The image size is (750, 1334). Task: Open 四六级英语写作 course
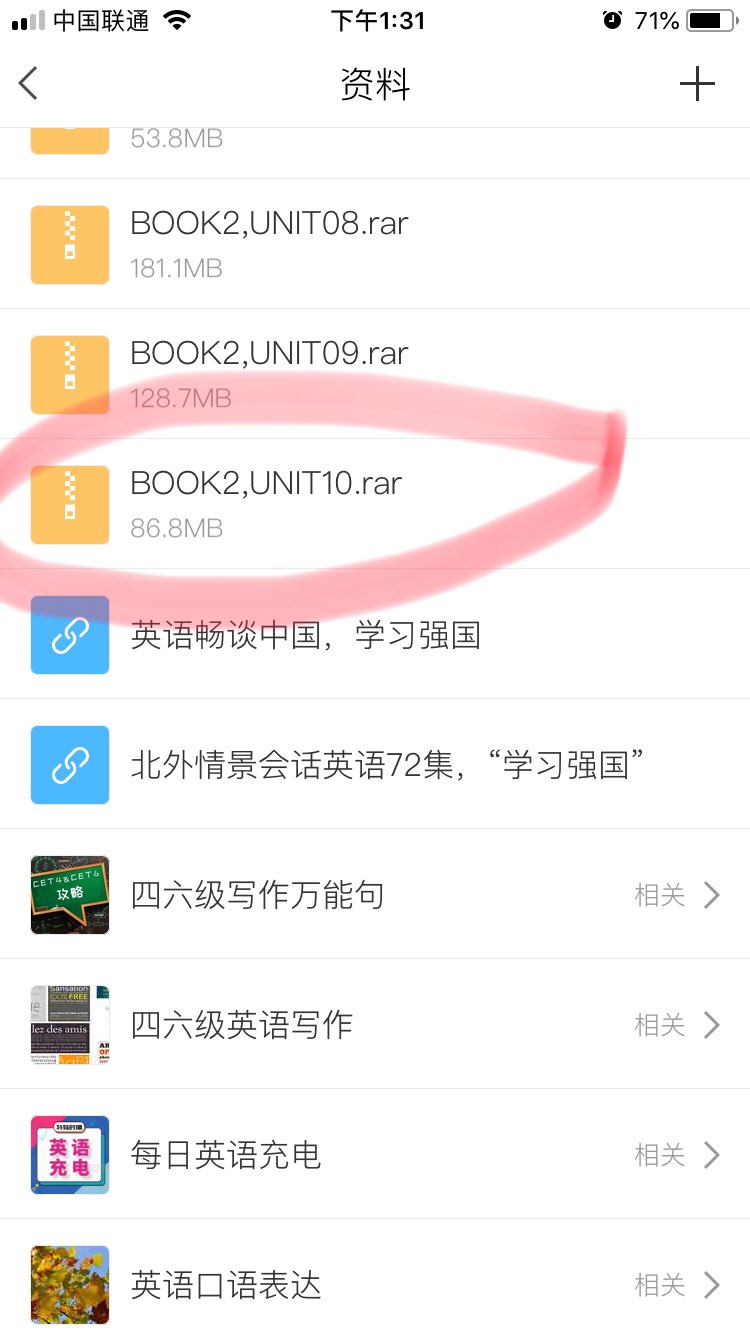tap(242, 1024)
